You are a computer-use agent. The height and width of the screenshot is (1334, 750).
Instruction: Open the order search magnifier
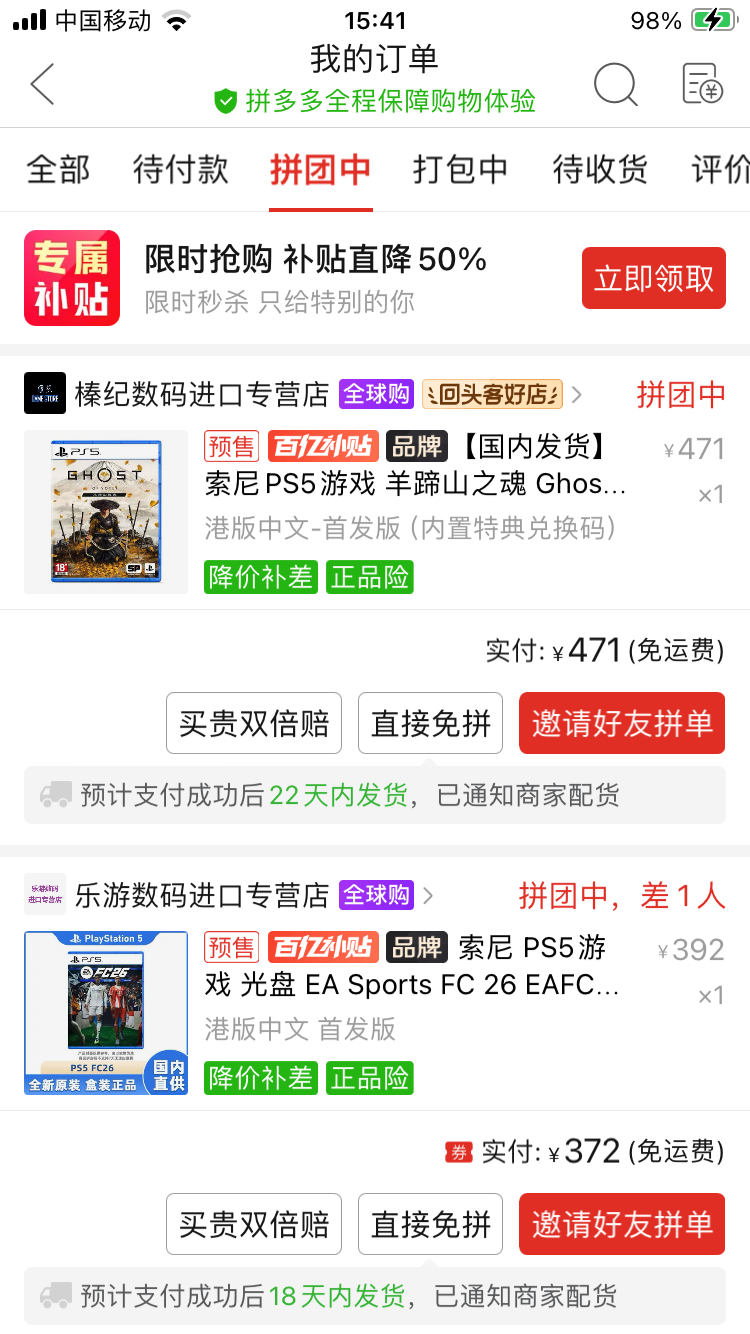(x=615, y=84)
